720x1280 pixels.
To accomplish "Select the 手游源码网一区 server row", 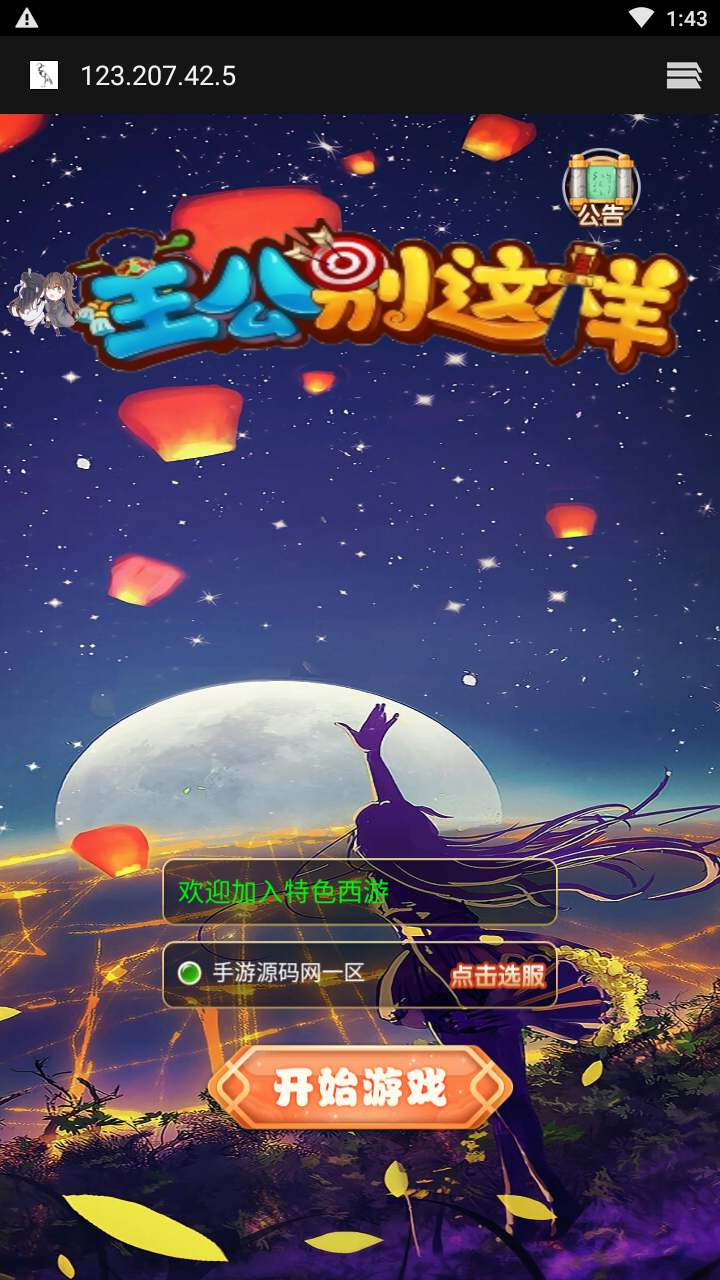I will pos(290,973).
